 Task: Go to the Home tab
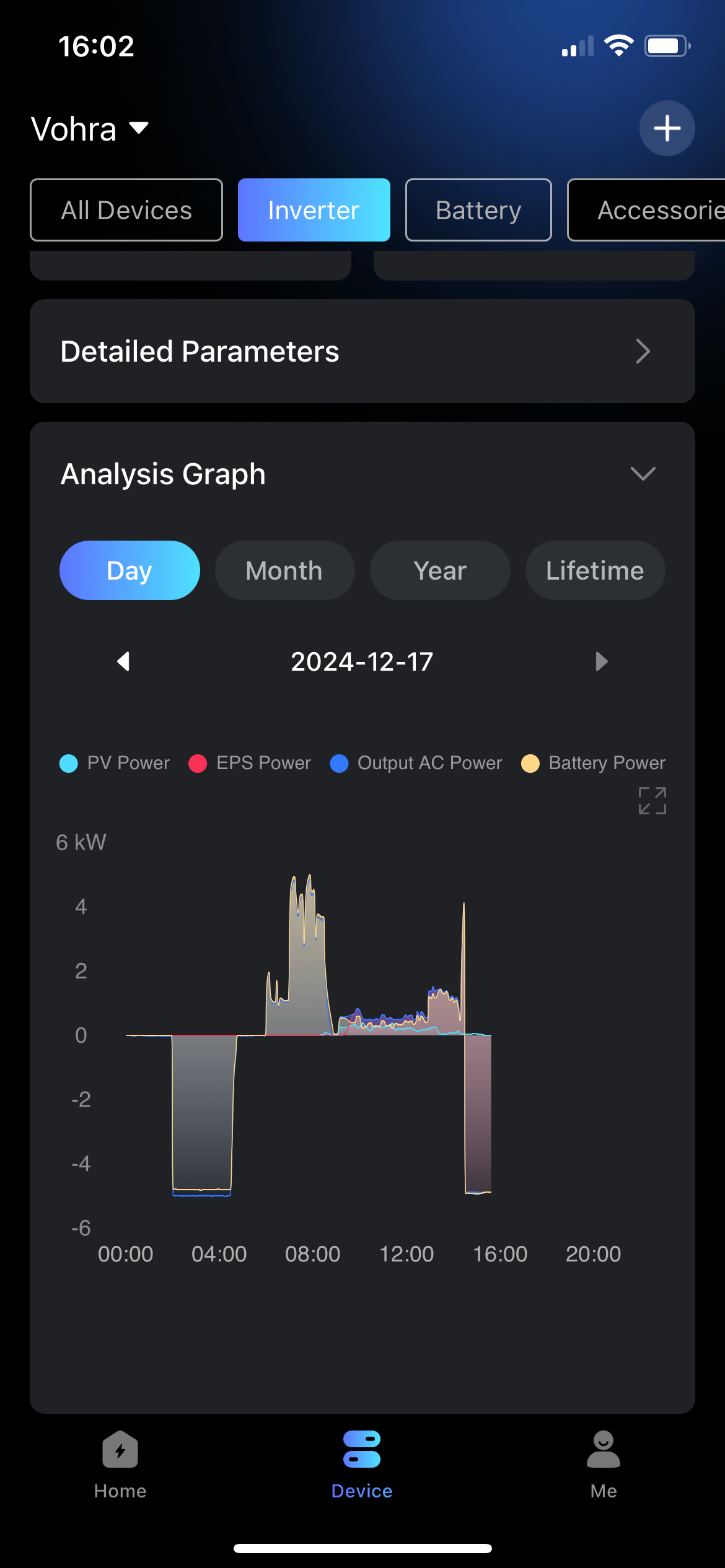120,1465
